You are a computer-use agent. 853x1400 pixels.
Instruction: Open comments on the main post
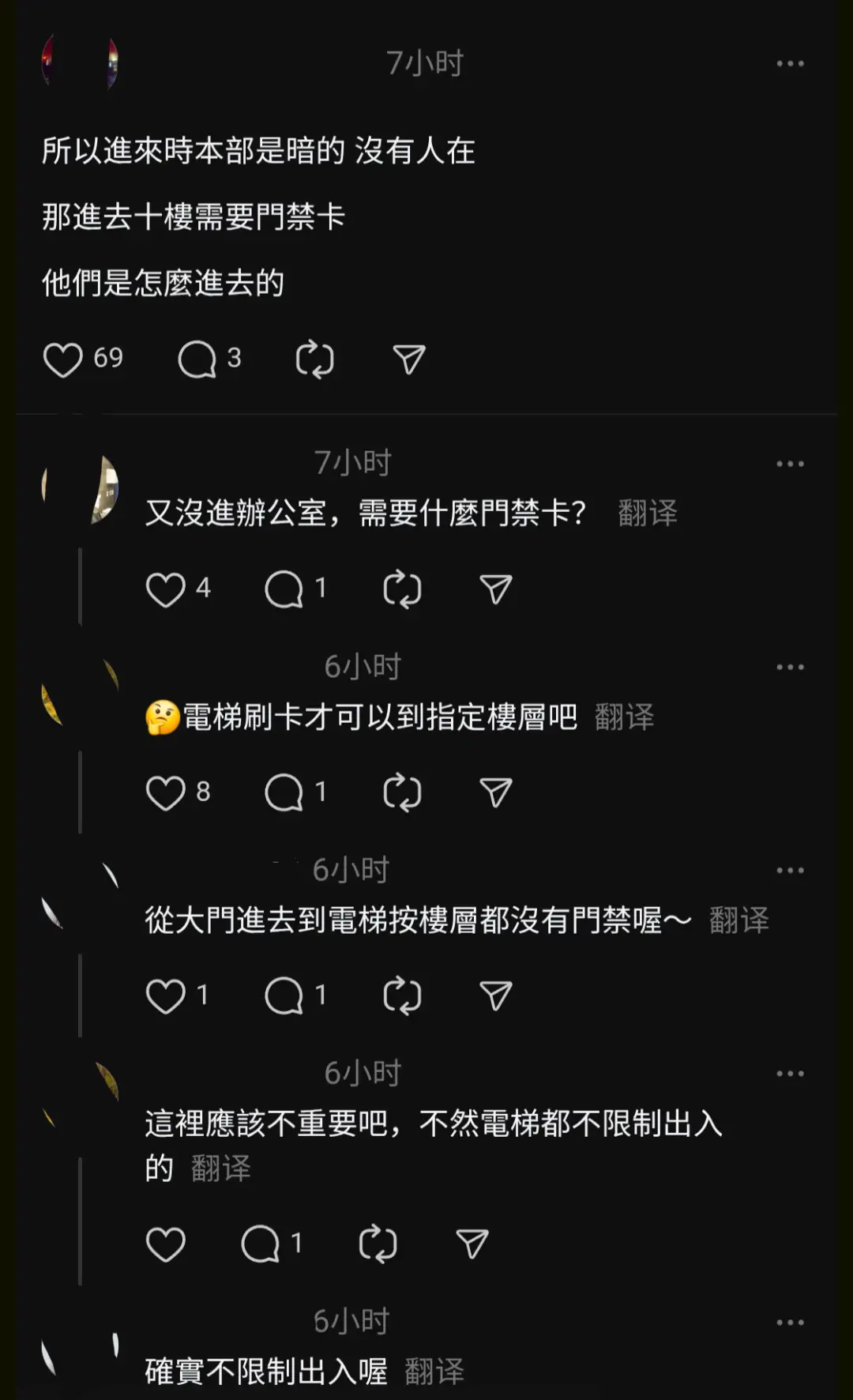(197, 359)
